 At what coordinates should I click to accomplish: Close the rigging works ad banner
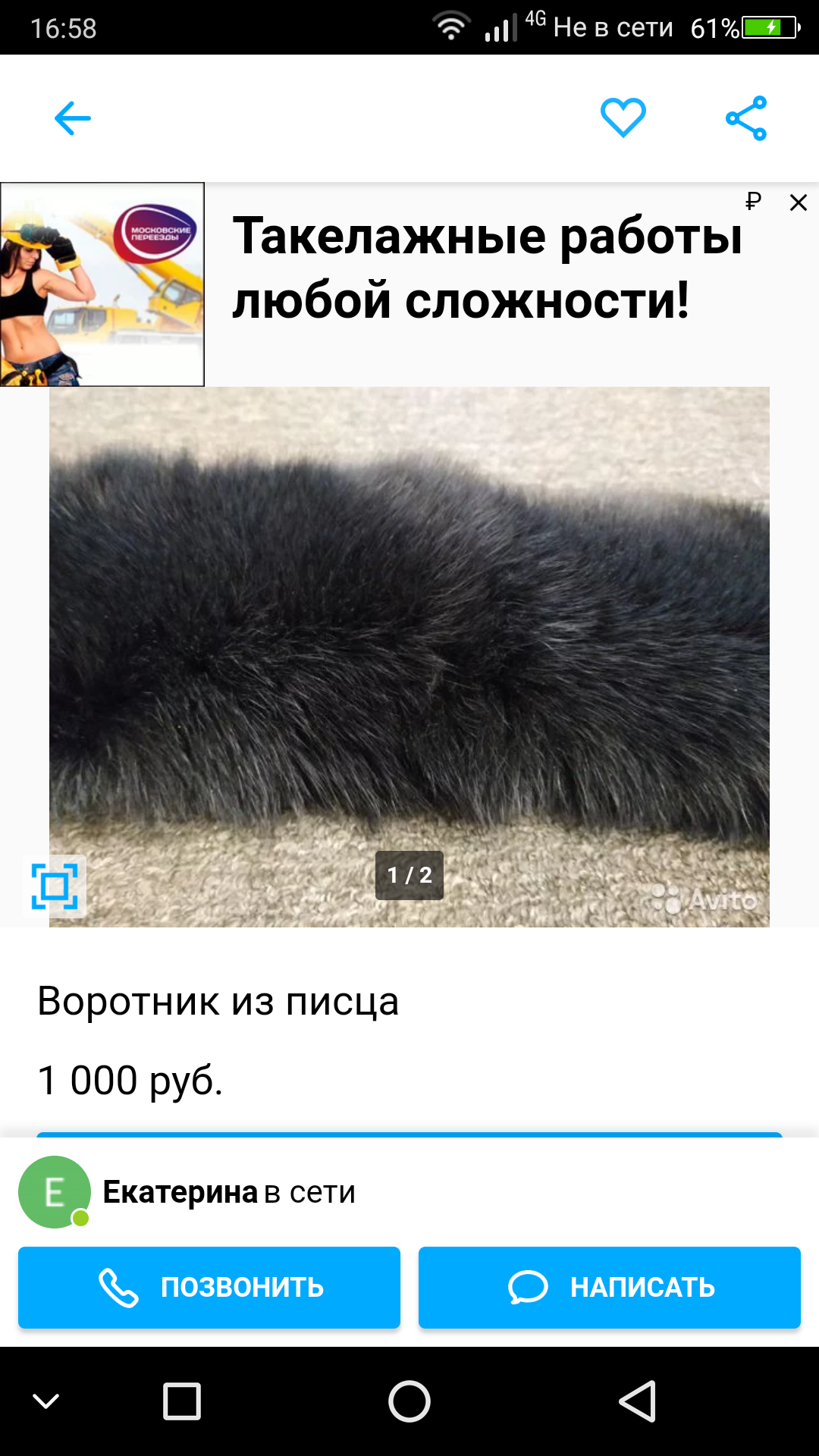798,202
